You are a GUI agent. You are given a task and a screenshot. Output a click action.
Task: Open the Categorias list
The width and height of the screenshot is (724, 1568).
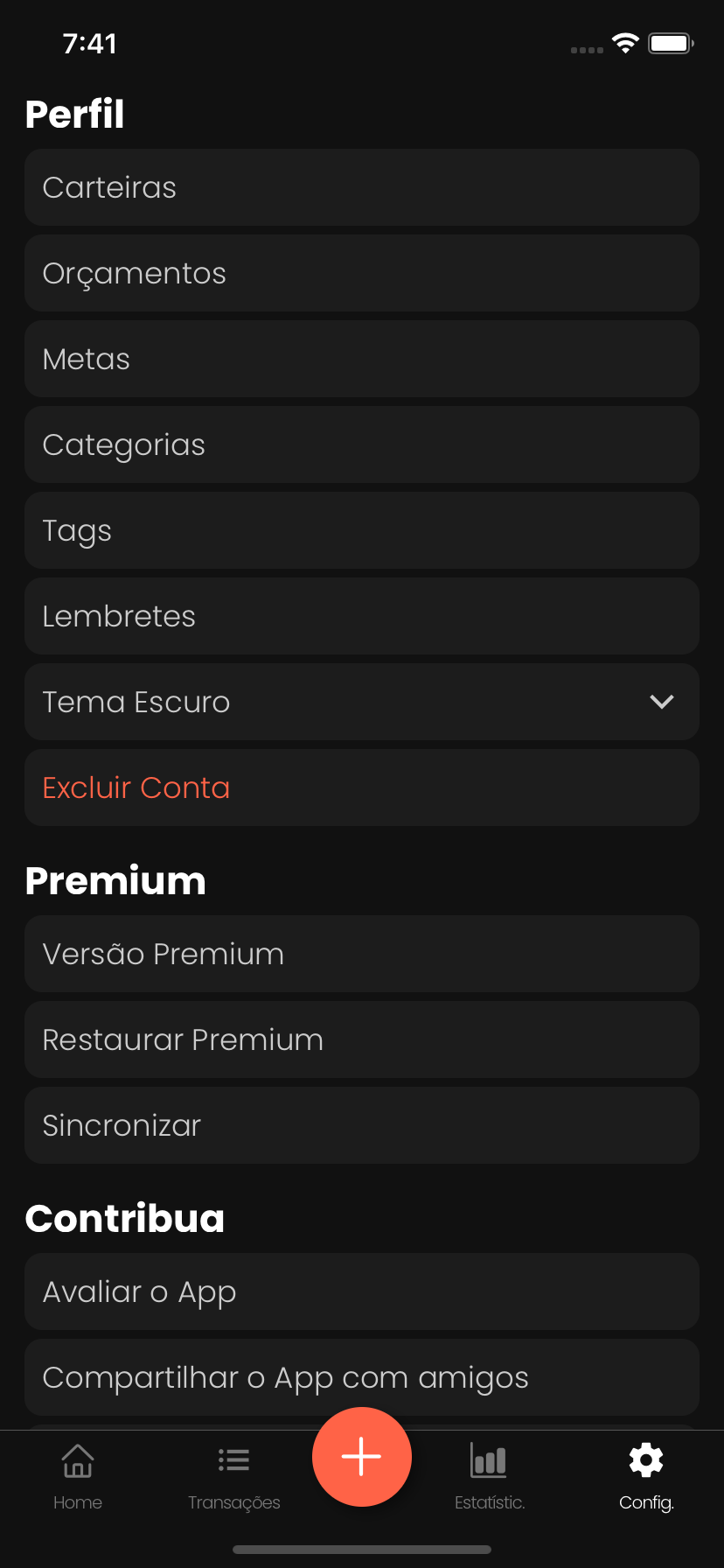[362, 444]
